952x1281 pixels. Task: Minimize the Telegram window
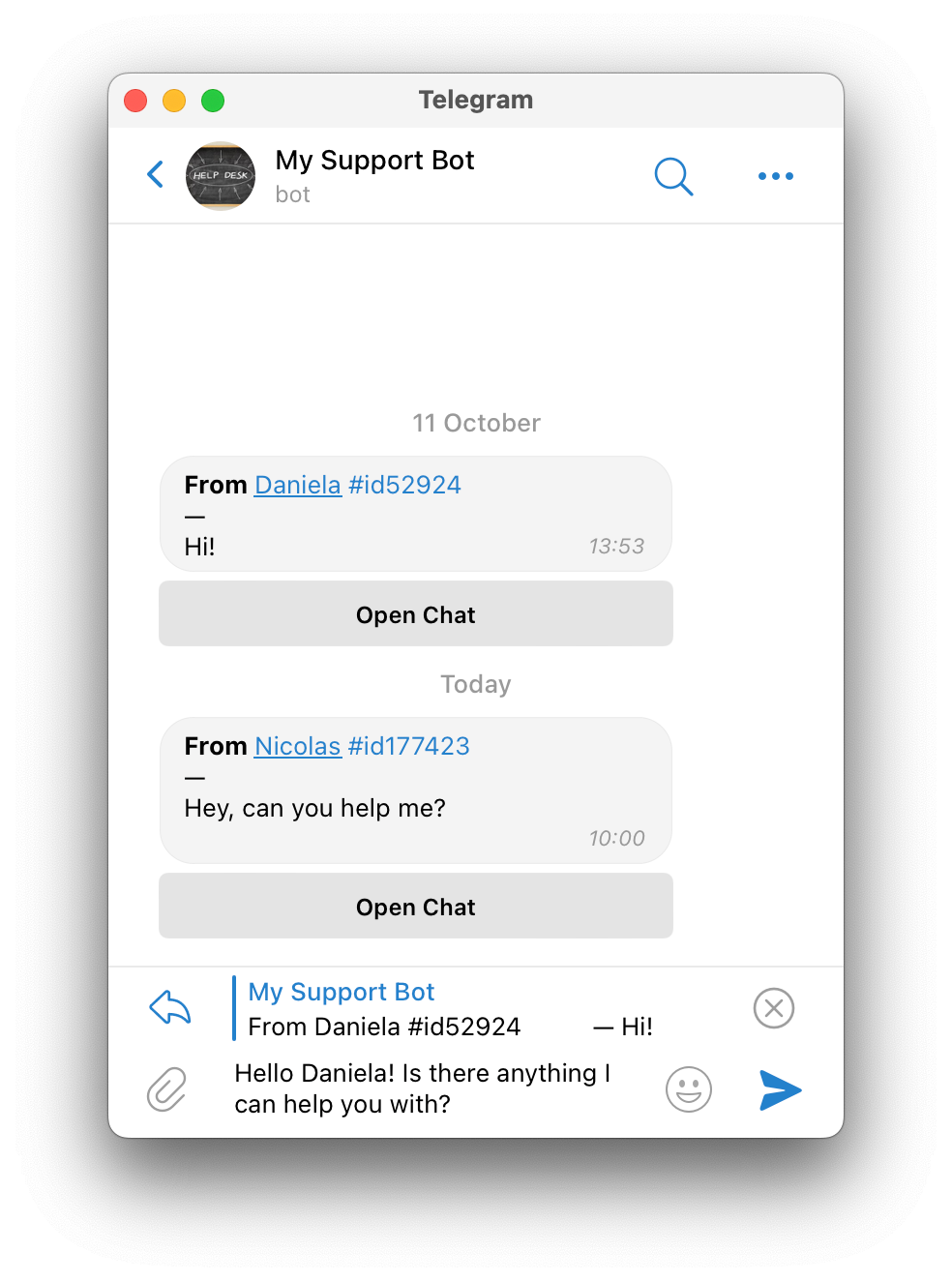pos(174,101)
